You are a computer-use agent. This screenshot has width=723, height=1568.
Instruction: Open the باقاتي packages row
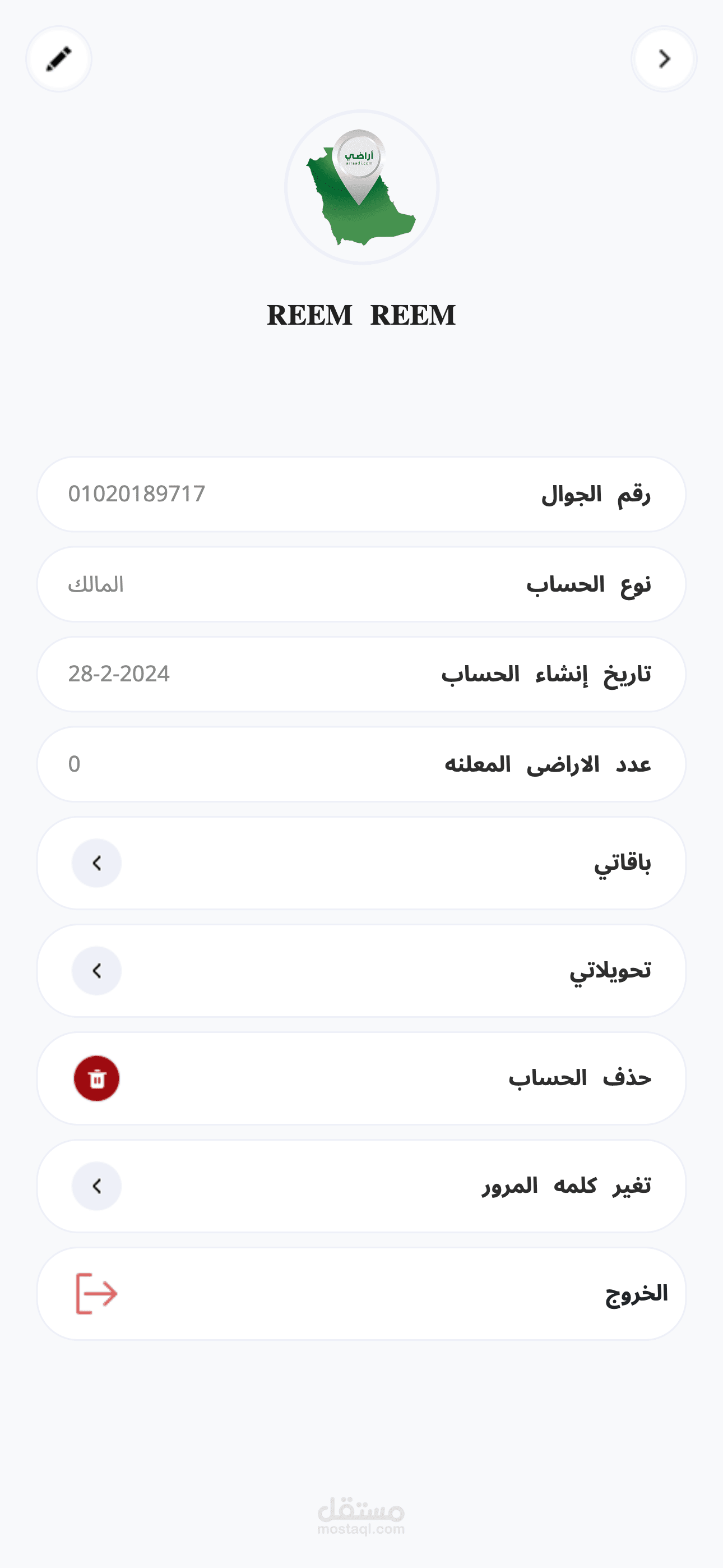click(x=361, y=863)
